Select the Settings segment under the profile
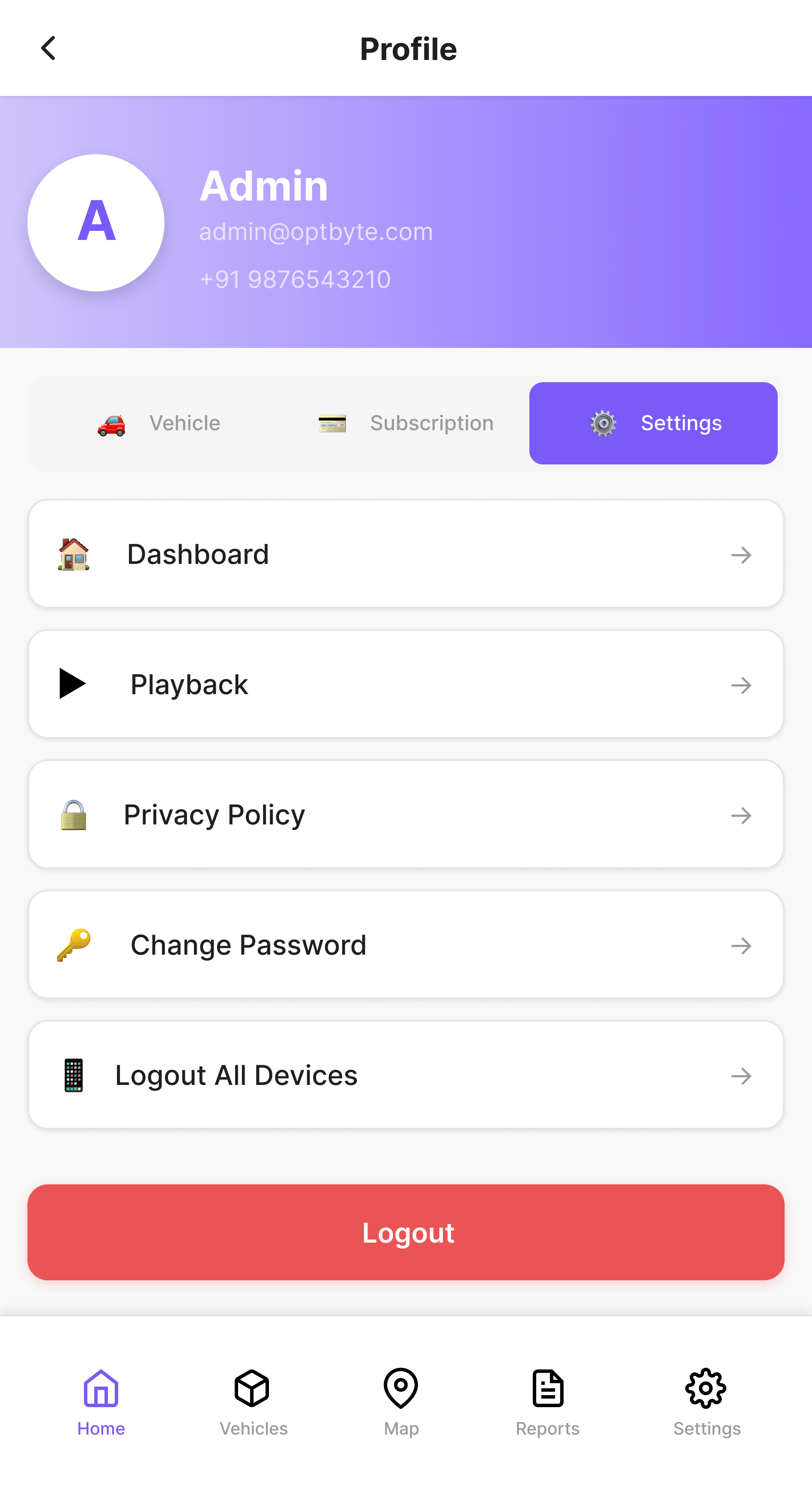The width and height of the screenshot is (812, 1486). (653, 423)
